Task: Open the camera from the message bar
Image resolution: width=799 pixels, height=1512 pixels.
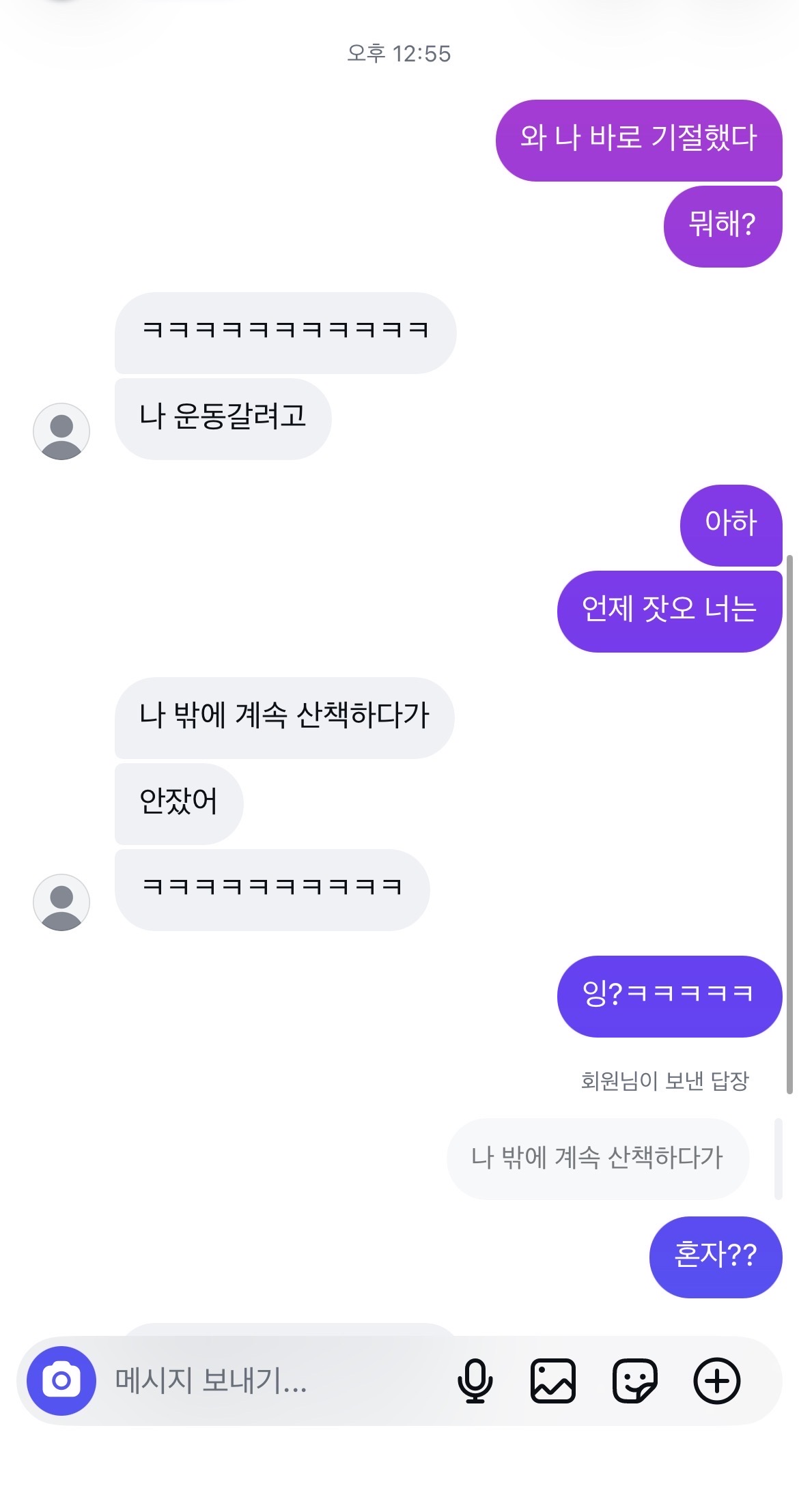Action: click(x=61, y=1380)
